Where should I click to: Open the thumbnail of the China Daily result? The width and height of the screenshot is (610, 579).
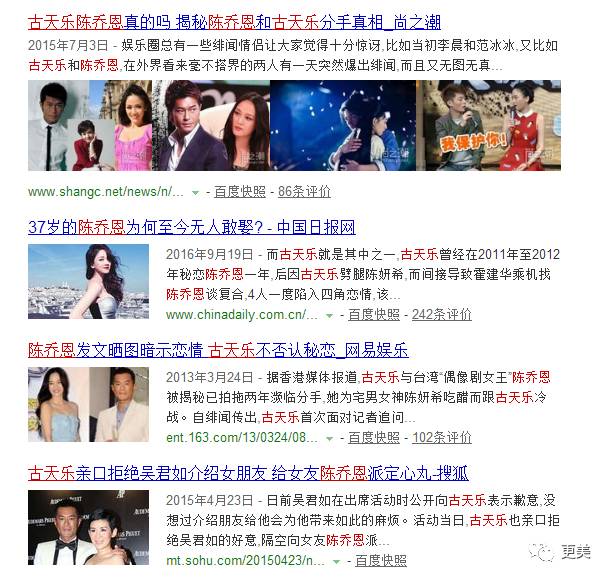[88, 281]
